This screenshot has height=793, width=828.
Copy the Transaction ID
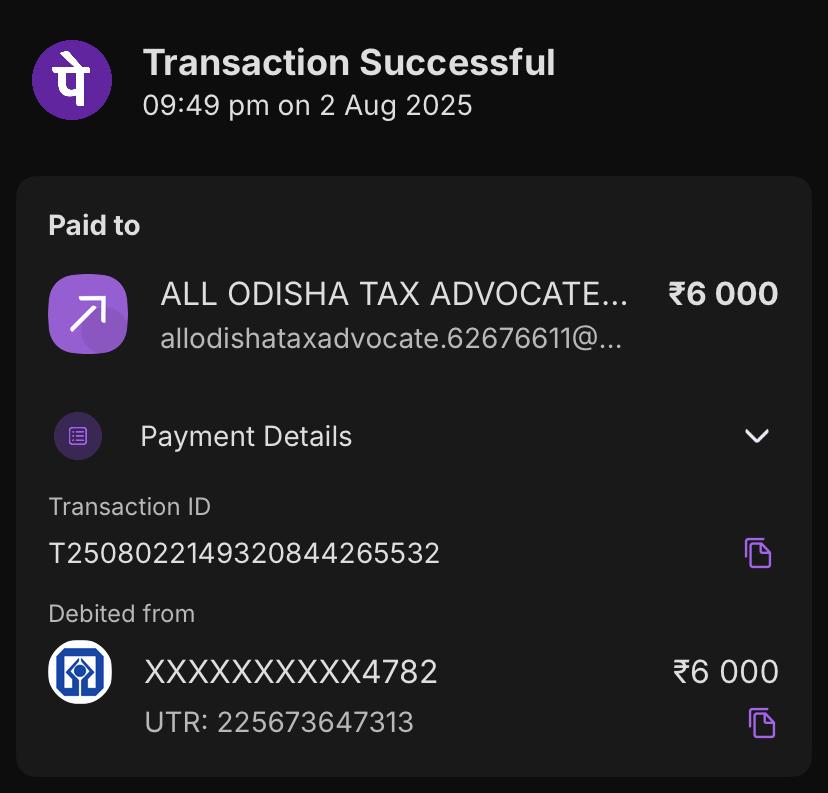pos(758,552)
